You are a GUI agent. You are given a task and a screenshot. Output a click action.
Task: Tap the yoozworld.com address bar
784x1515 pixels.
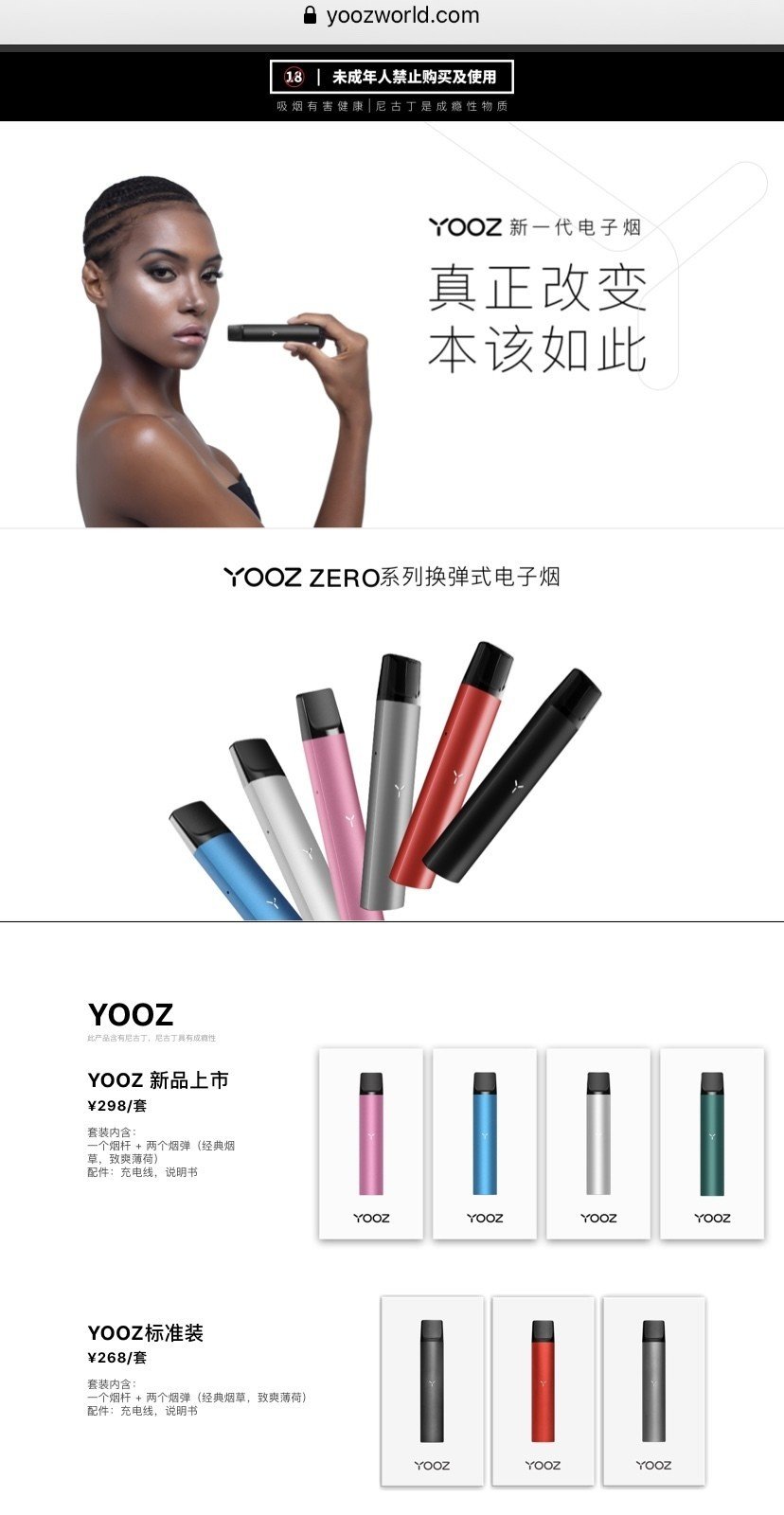pos(392,15)
